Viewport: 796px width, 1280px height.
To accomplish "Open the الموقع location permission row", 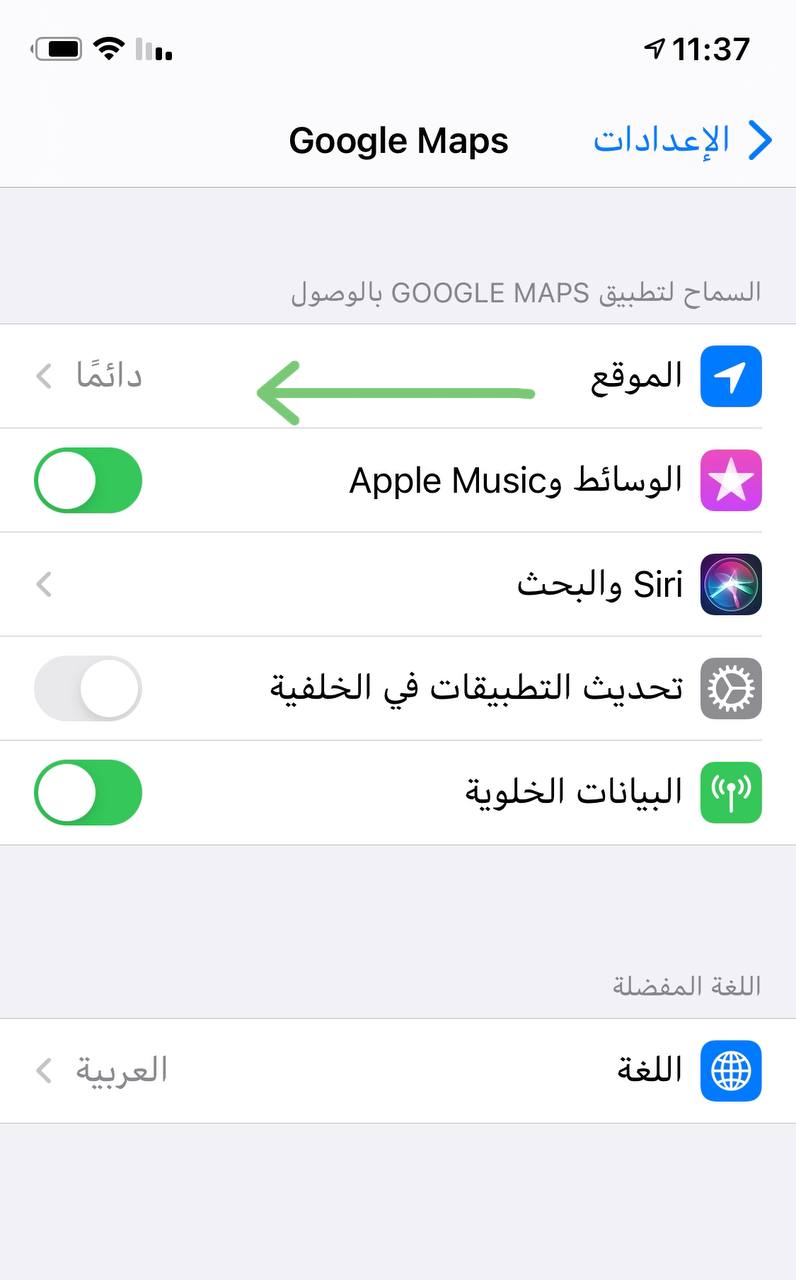I will click(x=398, y=376).
